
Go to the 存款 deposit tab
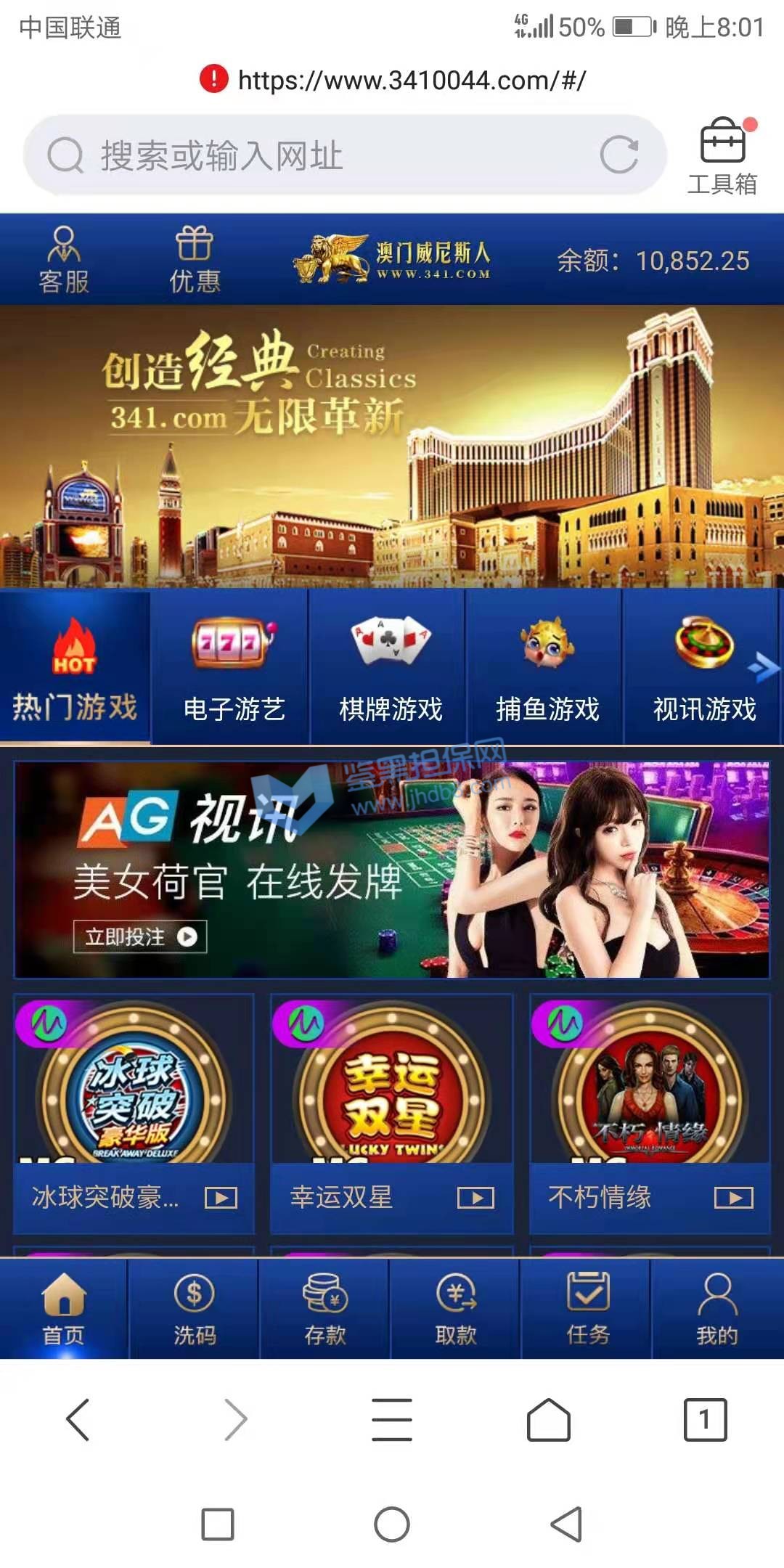pos(325,1308)
